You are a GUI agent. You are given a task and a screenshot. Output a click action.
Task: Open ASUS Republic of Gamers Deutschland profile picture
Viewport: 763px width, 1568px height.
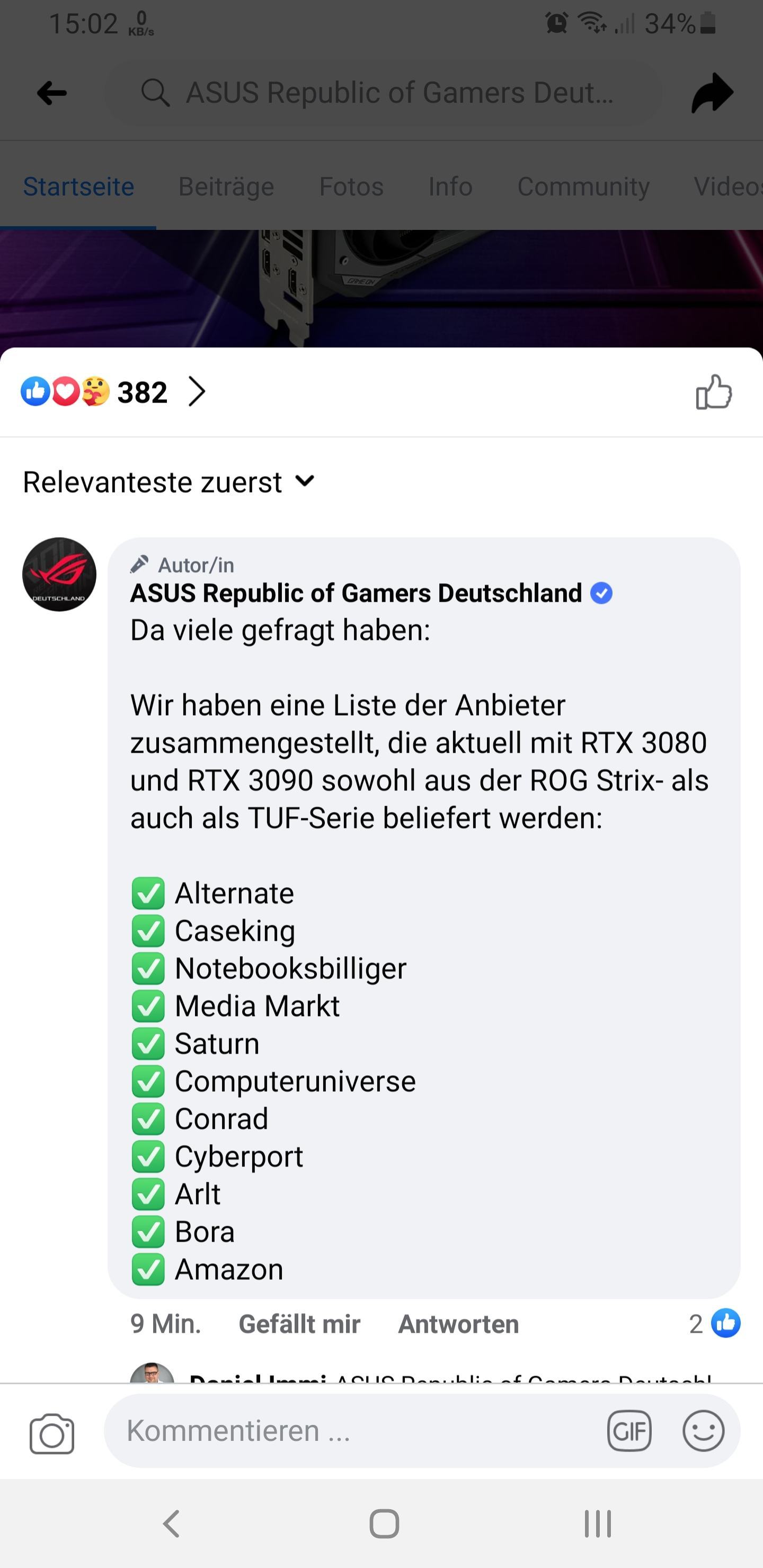(x=59, y=574)
